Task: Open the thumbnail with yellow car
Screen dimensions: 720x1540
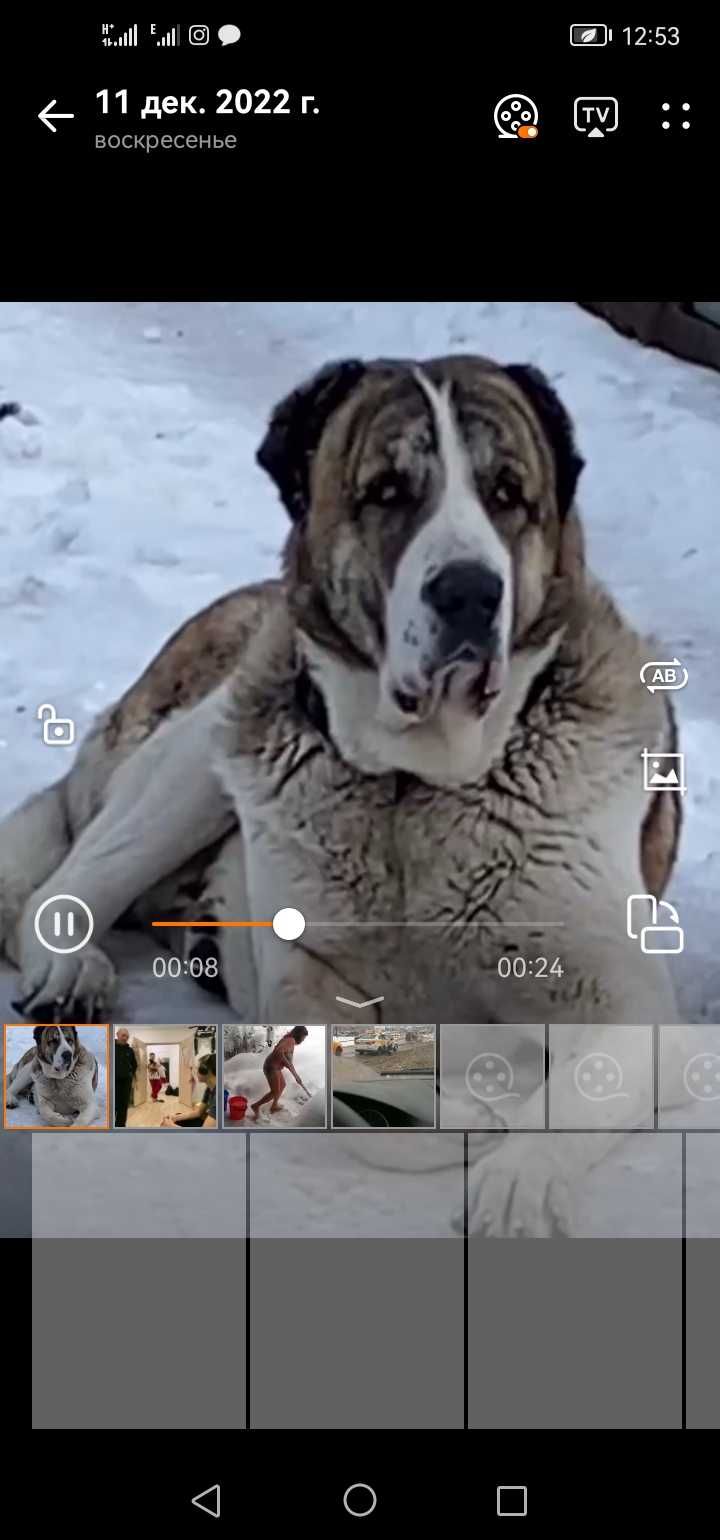Action: [383, 1076]
